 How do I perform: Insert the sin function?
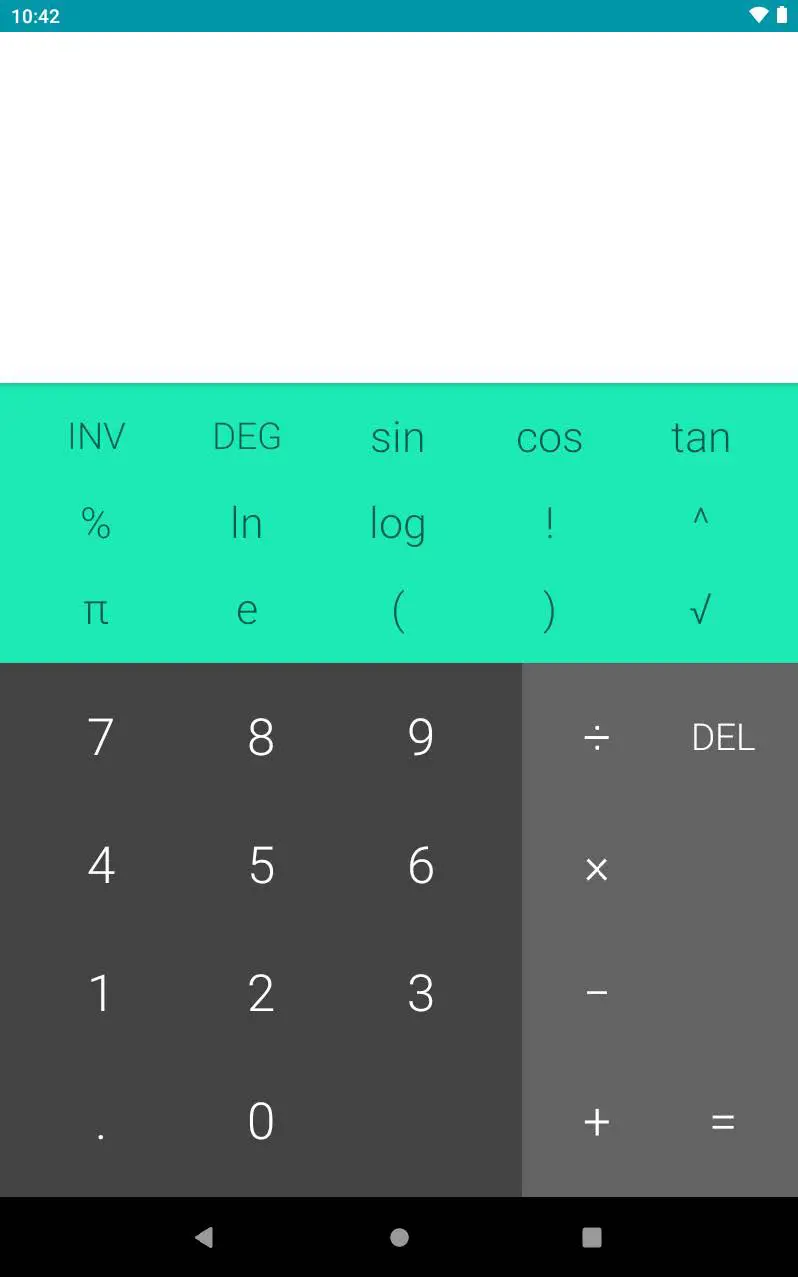[x=398, y=438]
